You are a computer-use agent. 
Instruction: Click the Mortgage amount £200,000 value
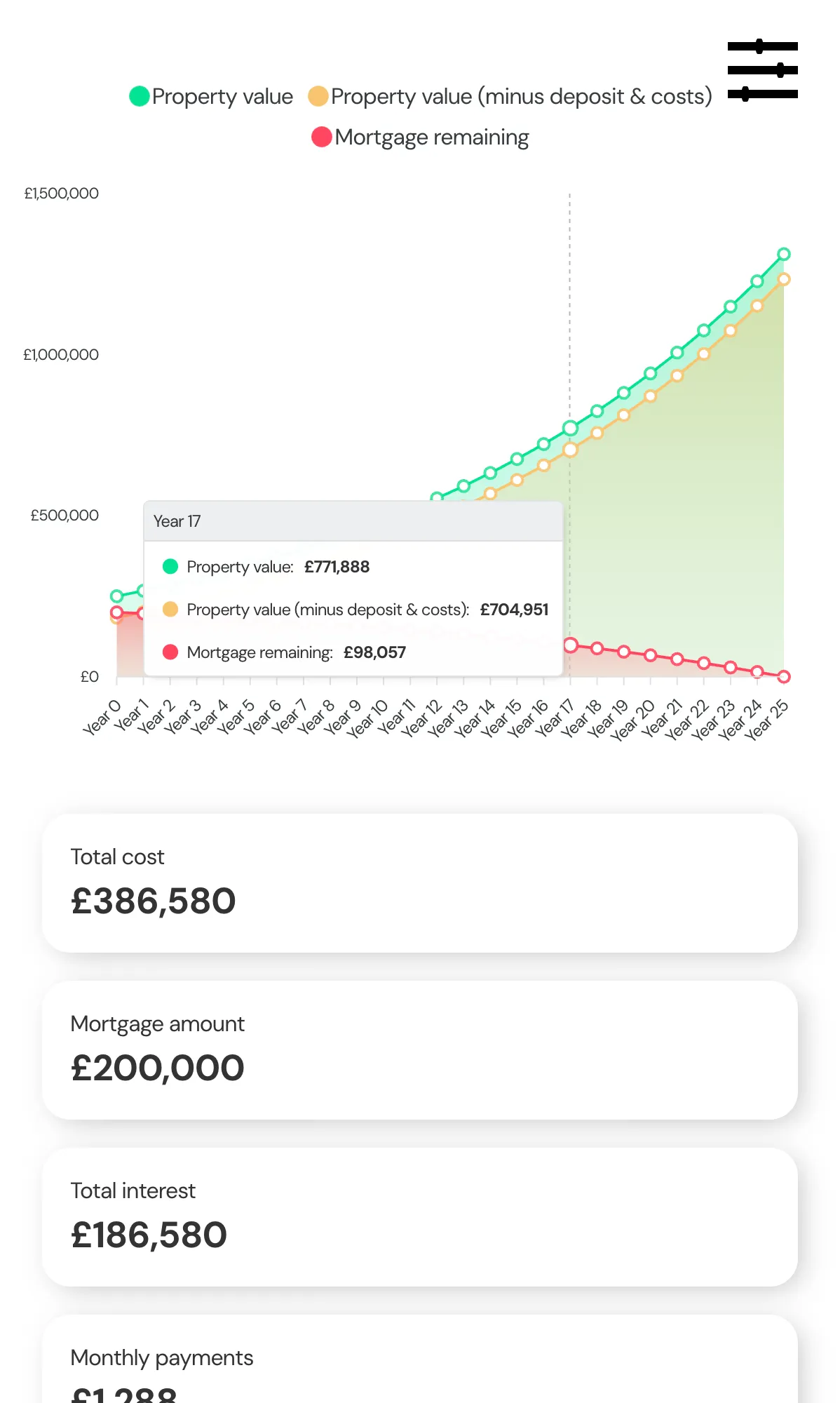[156, 1067]
